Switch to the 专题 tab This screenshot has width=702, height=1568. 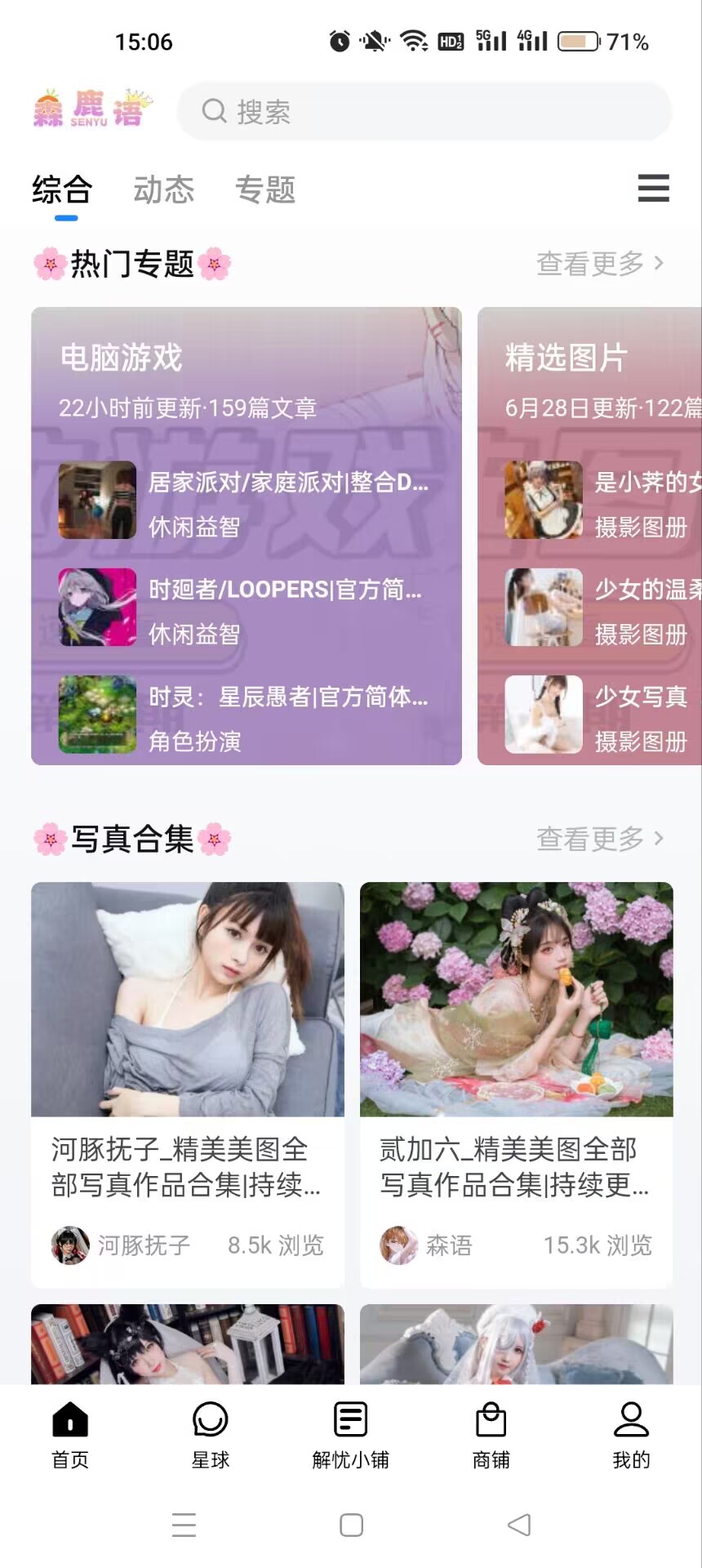pos(265,189)
